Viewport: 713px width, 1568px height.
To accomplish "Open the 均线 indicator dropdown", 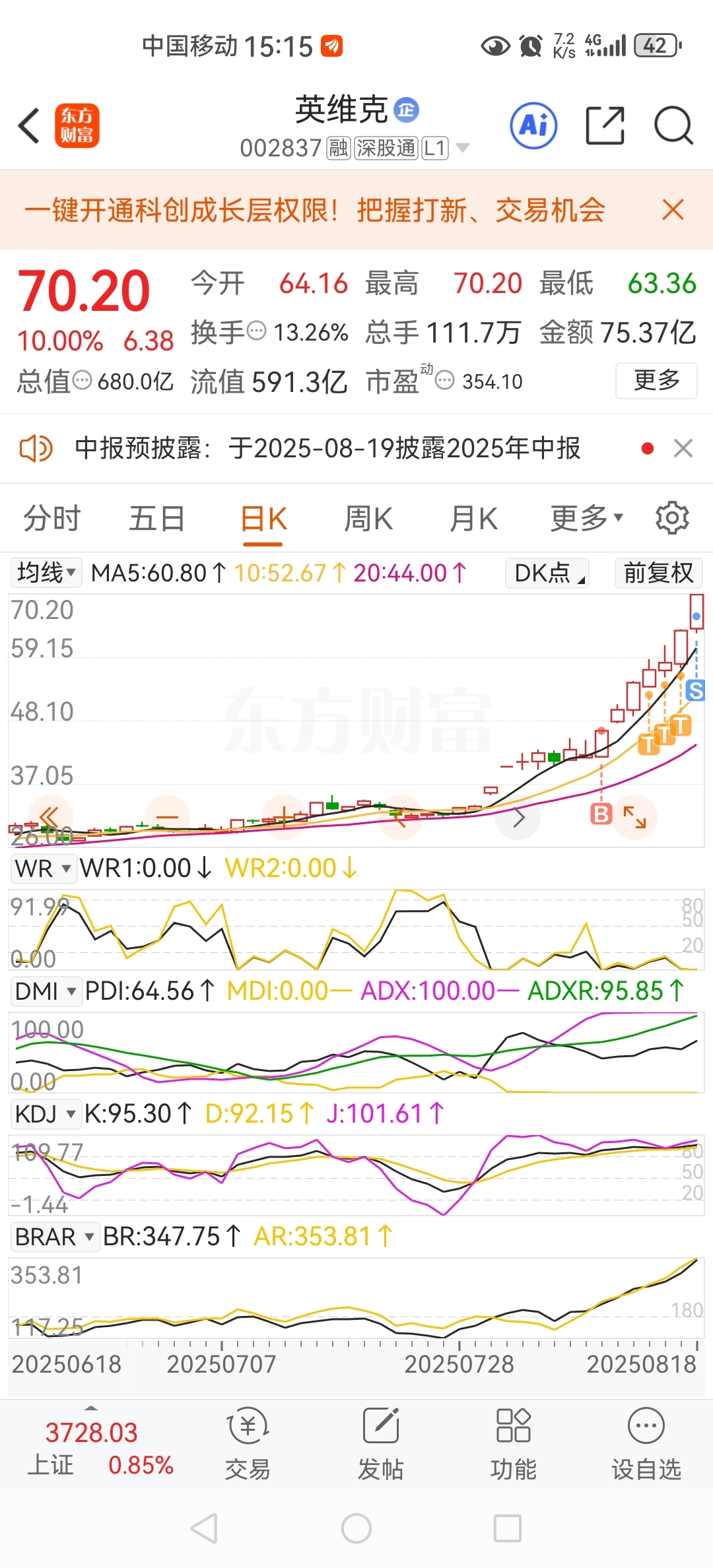I will (46, 572).
